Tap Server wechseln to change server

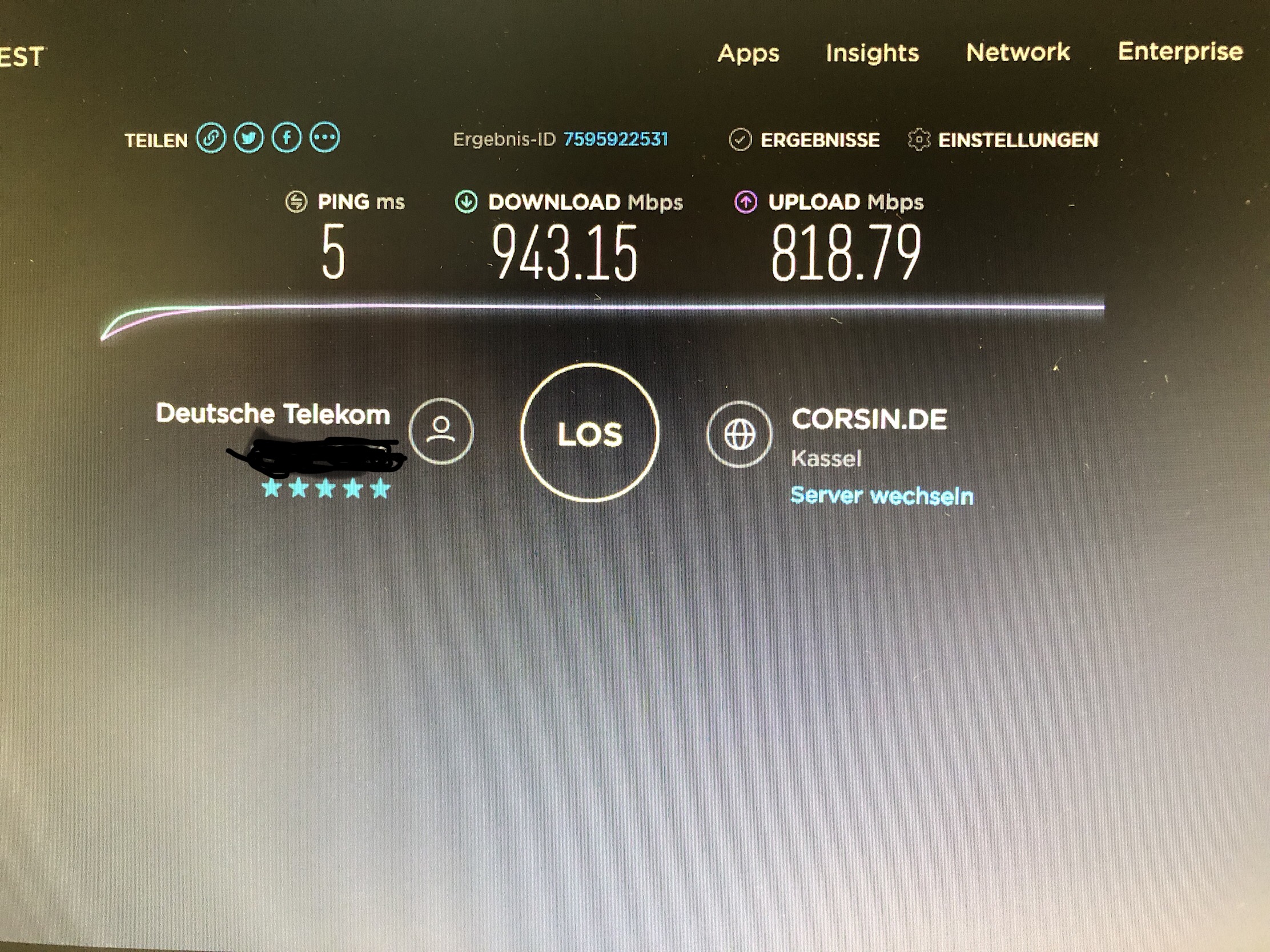(882, 495)
